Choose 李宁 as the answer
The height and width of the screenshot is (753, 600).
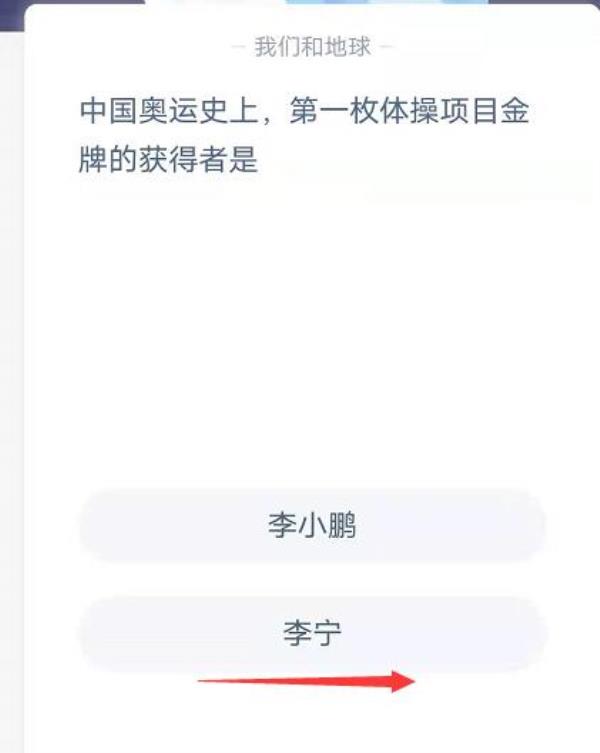click(312, 634)
